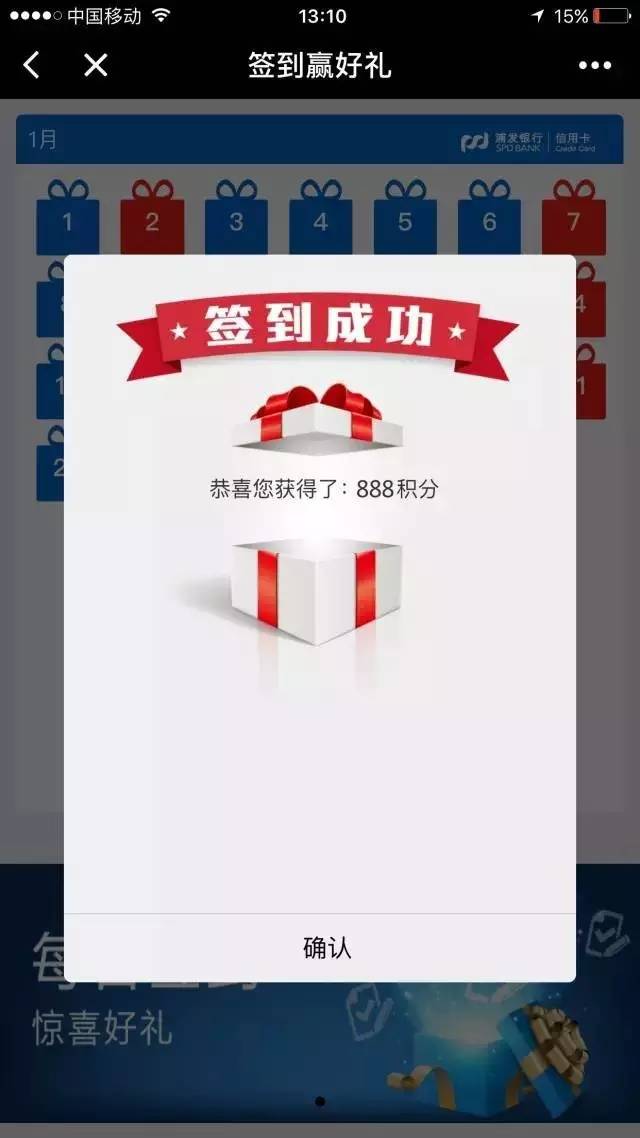Open the three-dot overflow menu

coord(594,66)
